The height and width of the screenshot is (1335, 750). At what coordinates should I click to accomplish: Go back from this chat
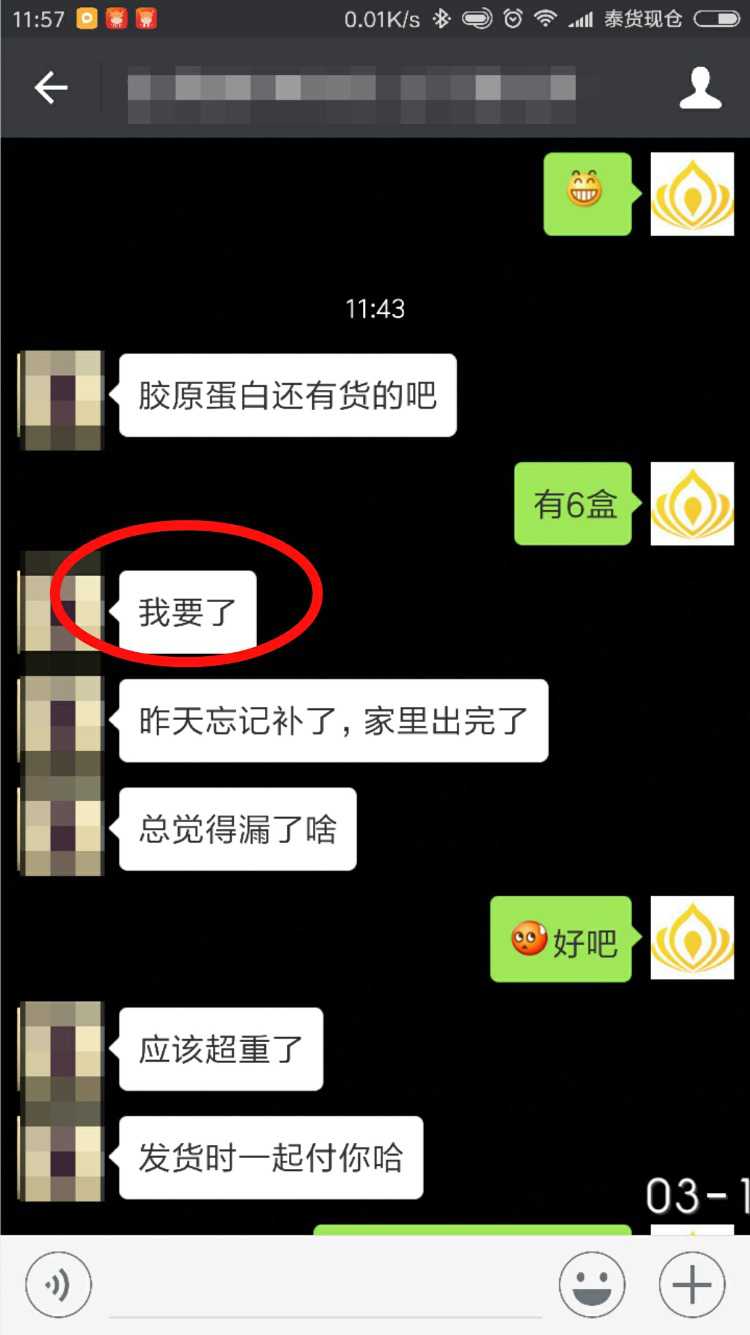(x=51, y=89)
